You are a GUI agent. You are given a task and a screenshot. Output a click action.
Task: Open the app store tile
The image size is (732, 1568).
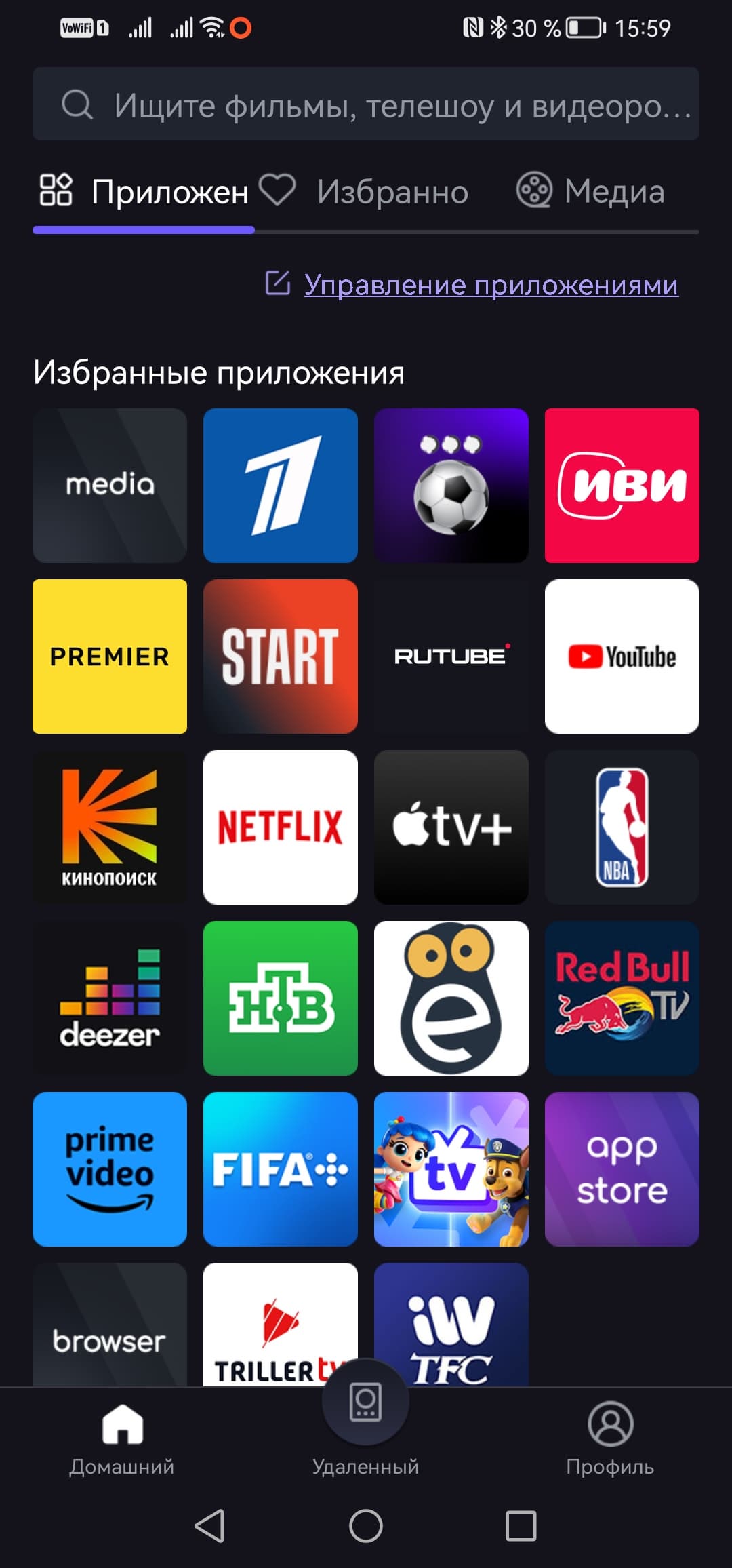click(622, 1169)
